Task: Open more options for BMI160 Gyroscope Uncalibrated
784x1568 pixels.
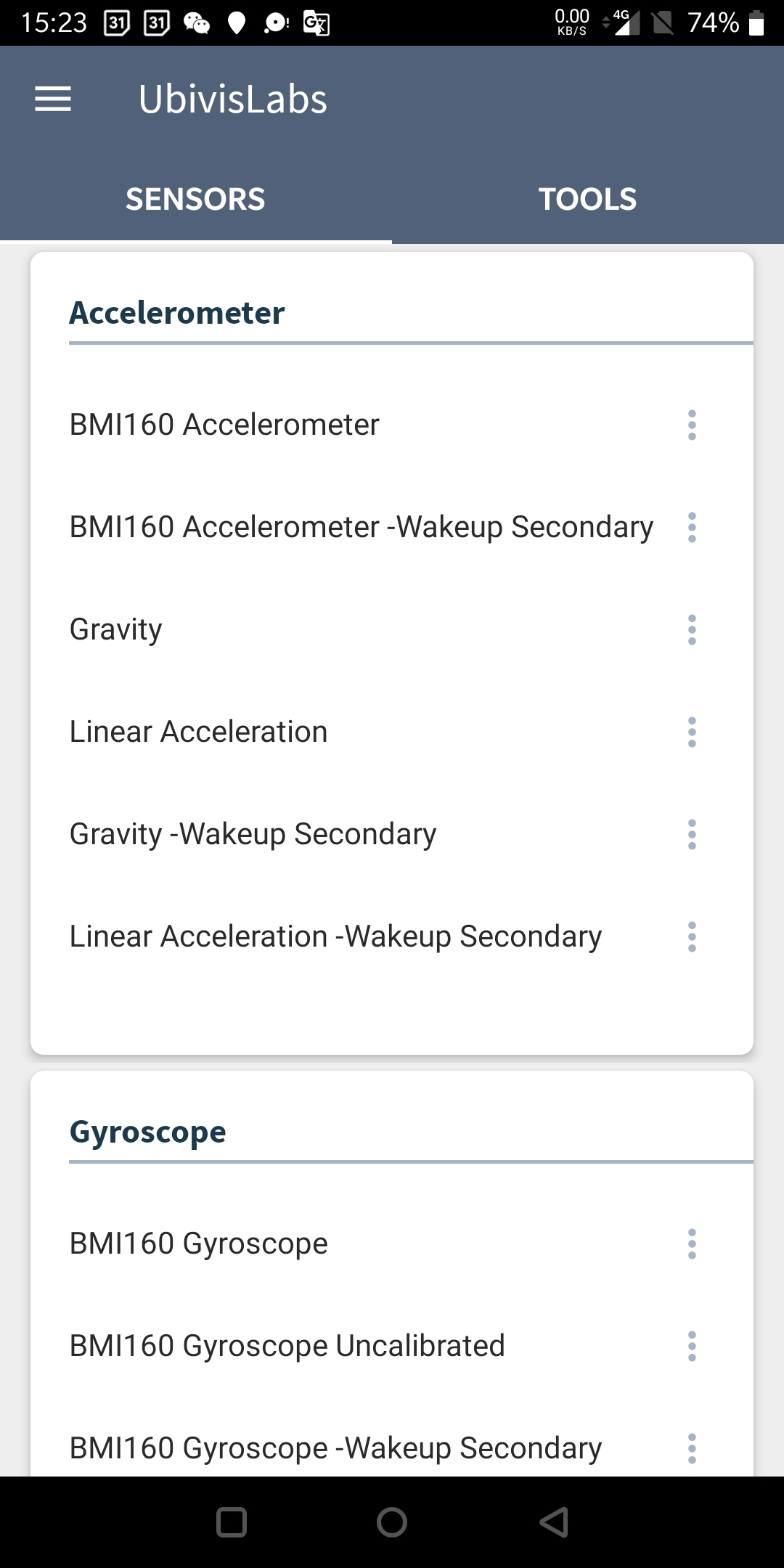Action: click(x=692, y=1346)
